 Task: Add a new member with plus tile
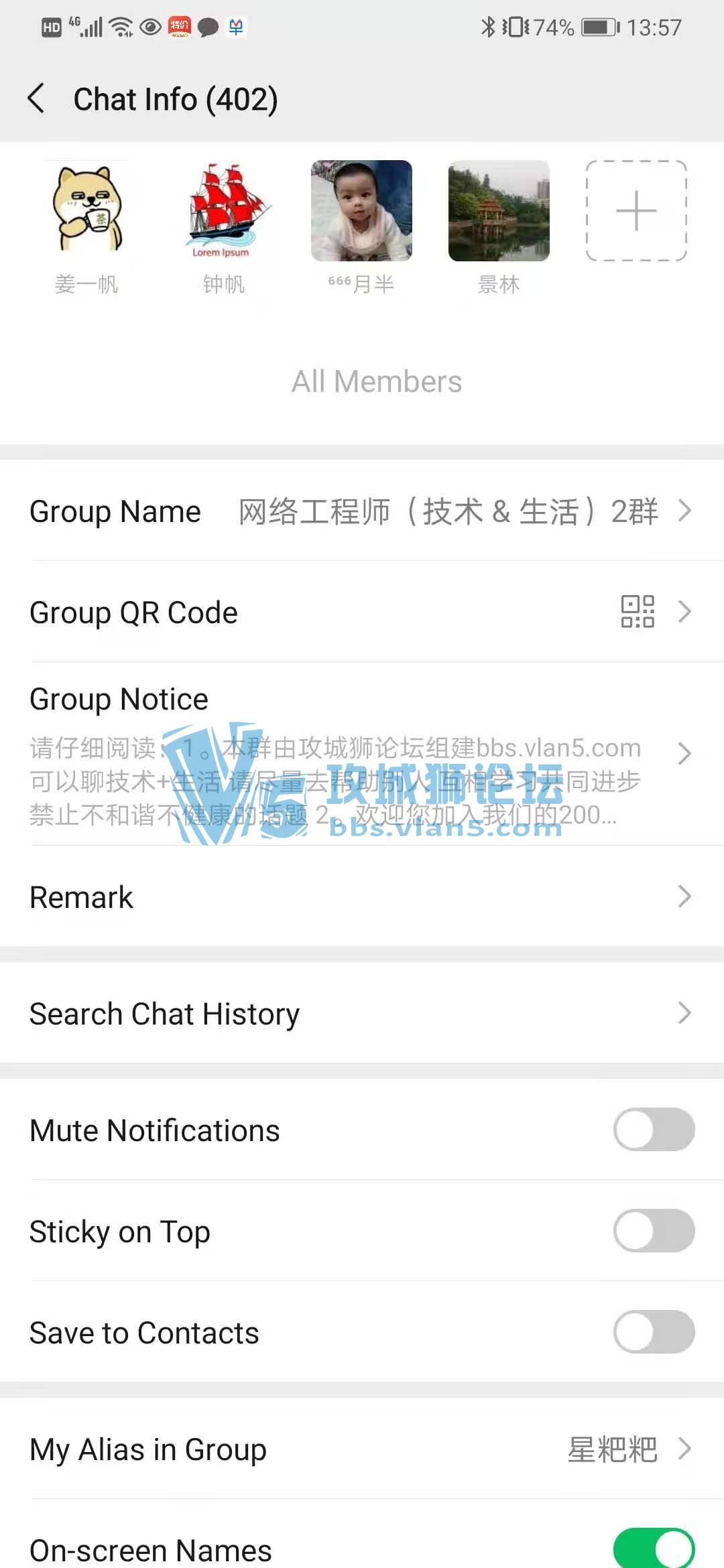coord(636,210)
